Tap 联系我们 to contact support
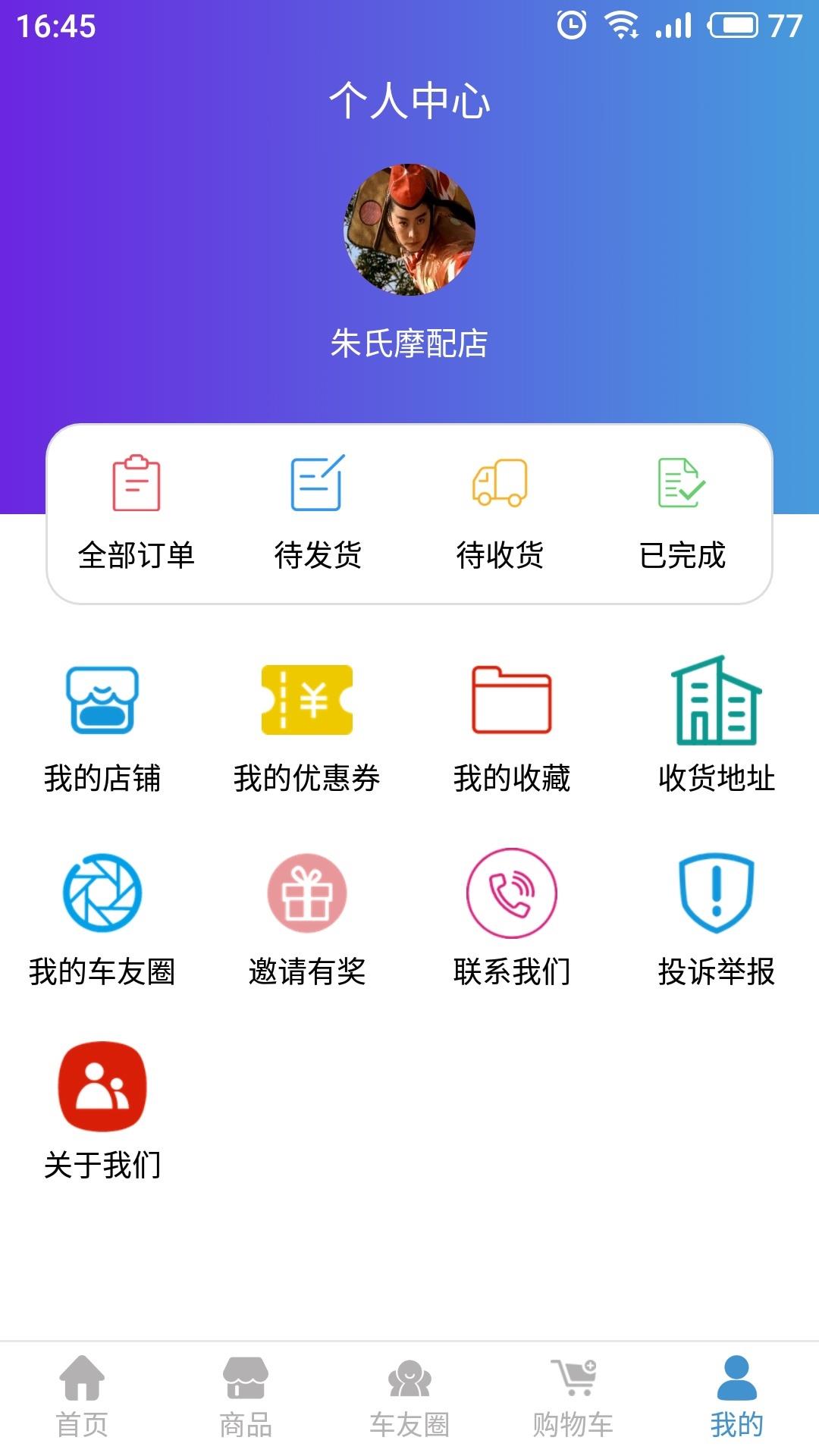The height and width of the screenshot is (1456, 819). pos(512,918)
